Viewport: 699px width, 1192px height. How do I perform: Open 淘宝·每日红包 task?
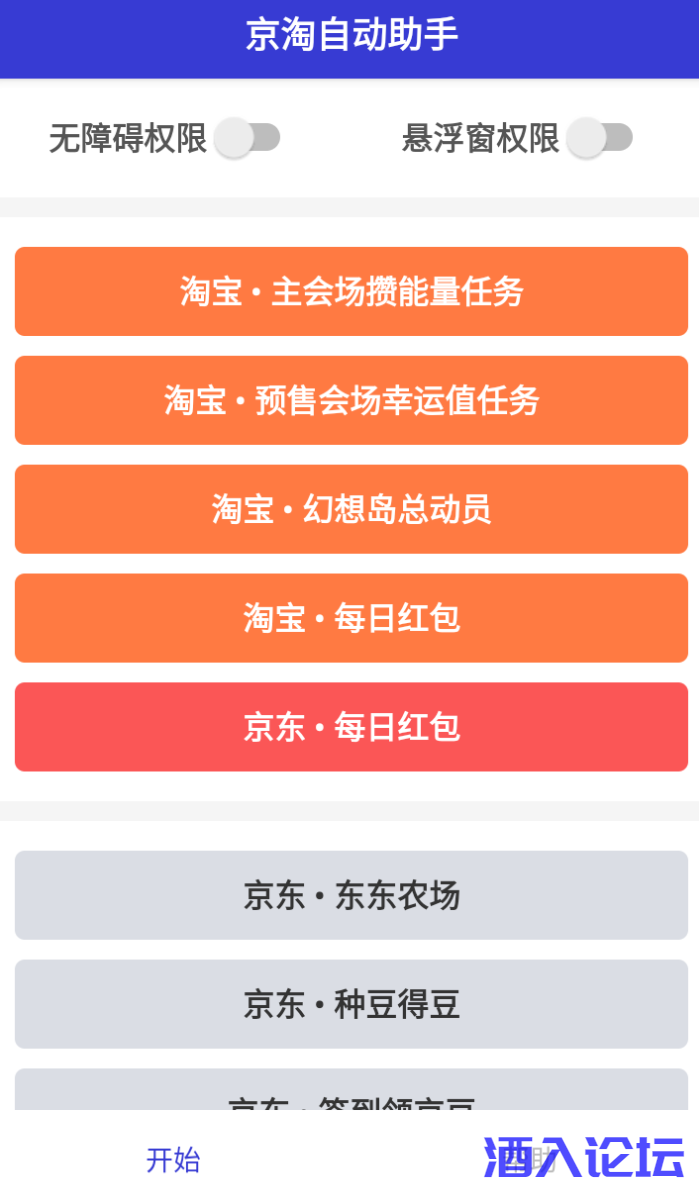tap(351, 618)
